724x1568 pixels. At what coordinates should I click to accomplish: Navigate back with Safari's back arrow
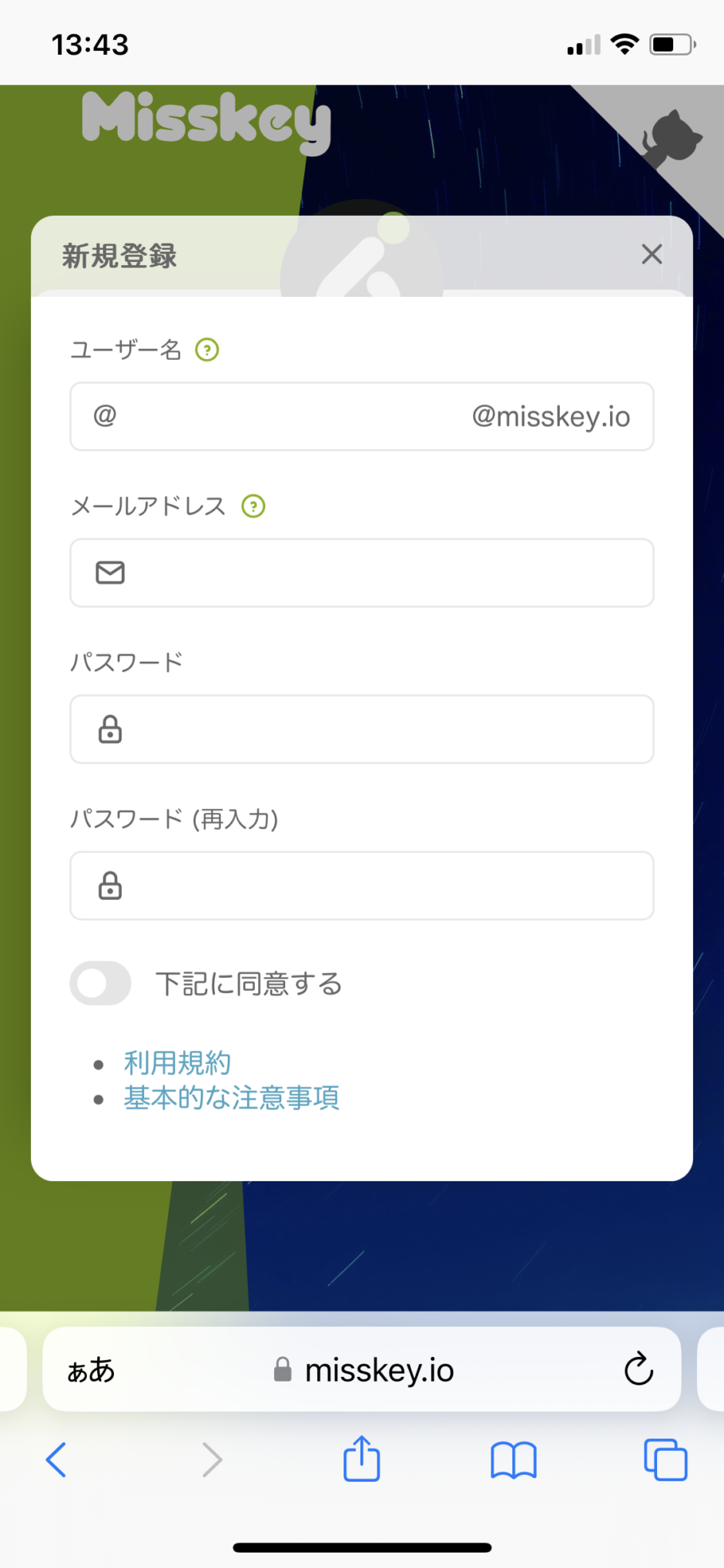point(55,1459)
